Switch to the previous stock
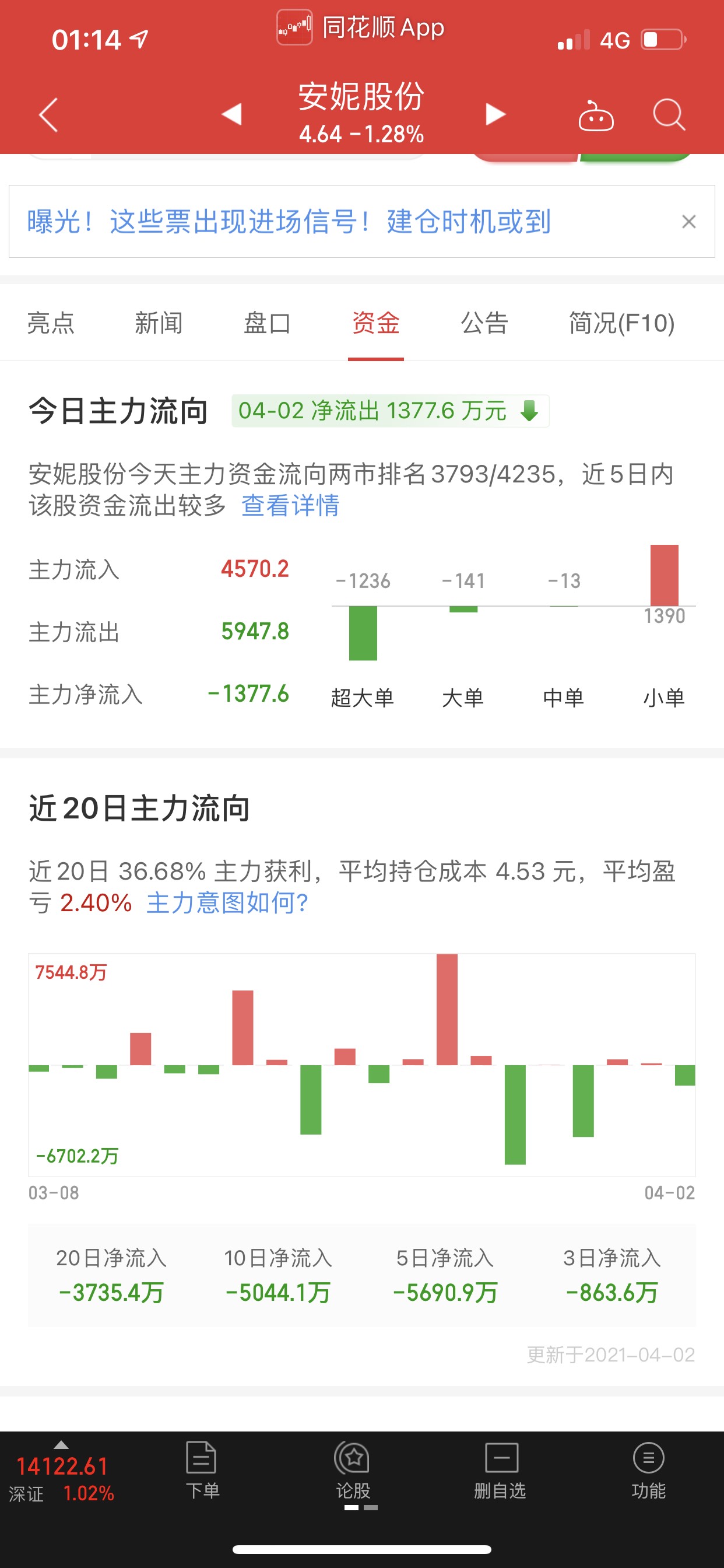Screen dimensions: 724x1568 click(x=232, y=114)
